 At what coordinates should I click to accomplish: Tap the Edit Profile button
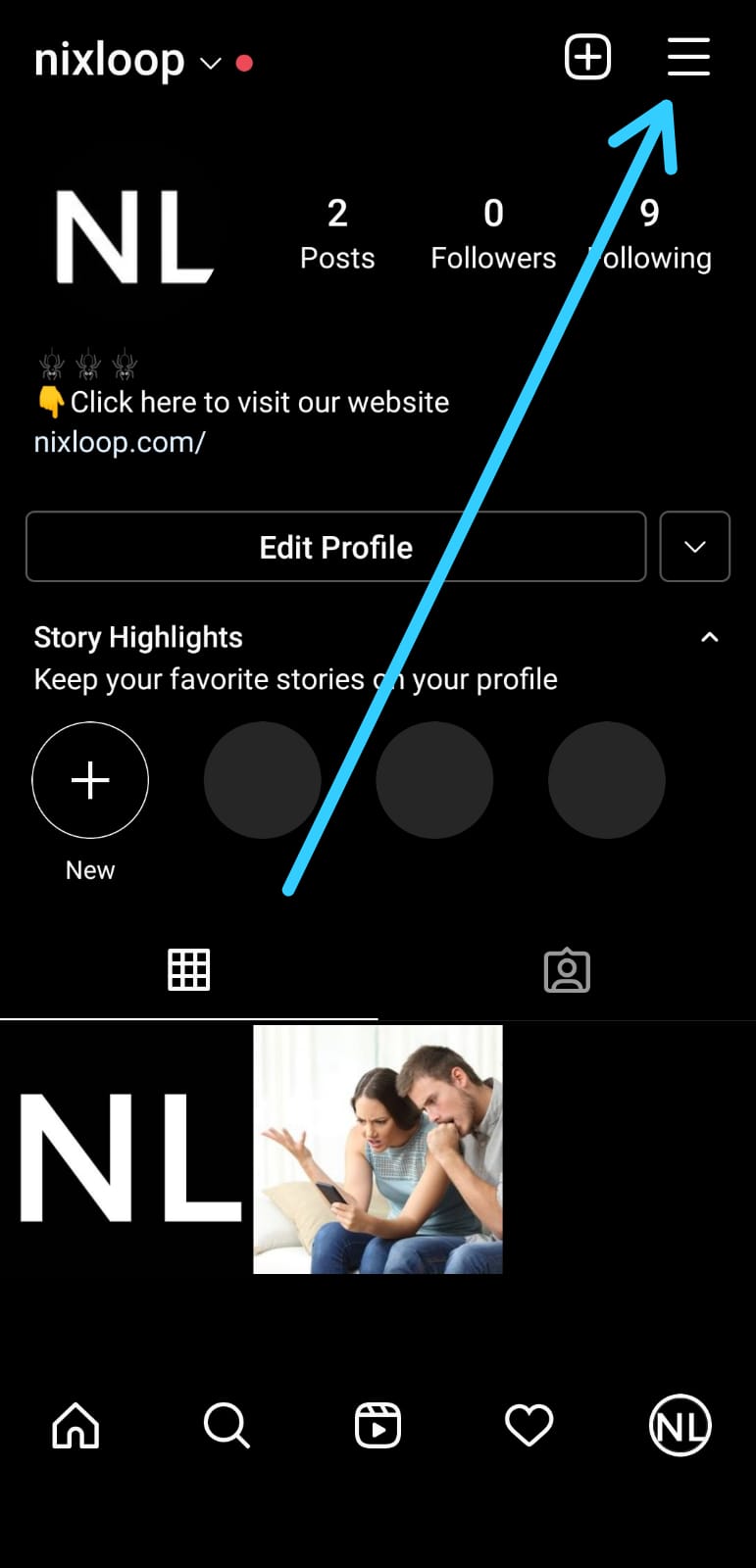point(335,547)
